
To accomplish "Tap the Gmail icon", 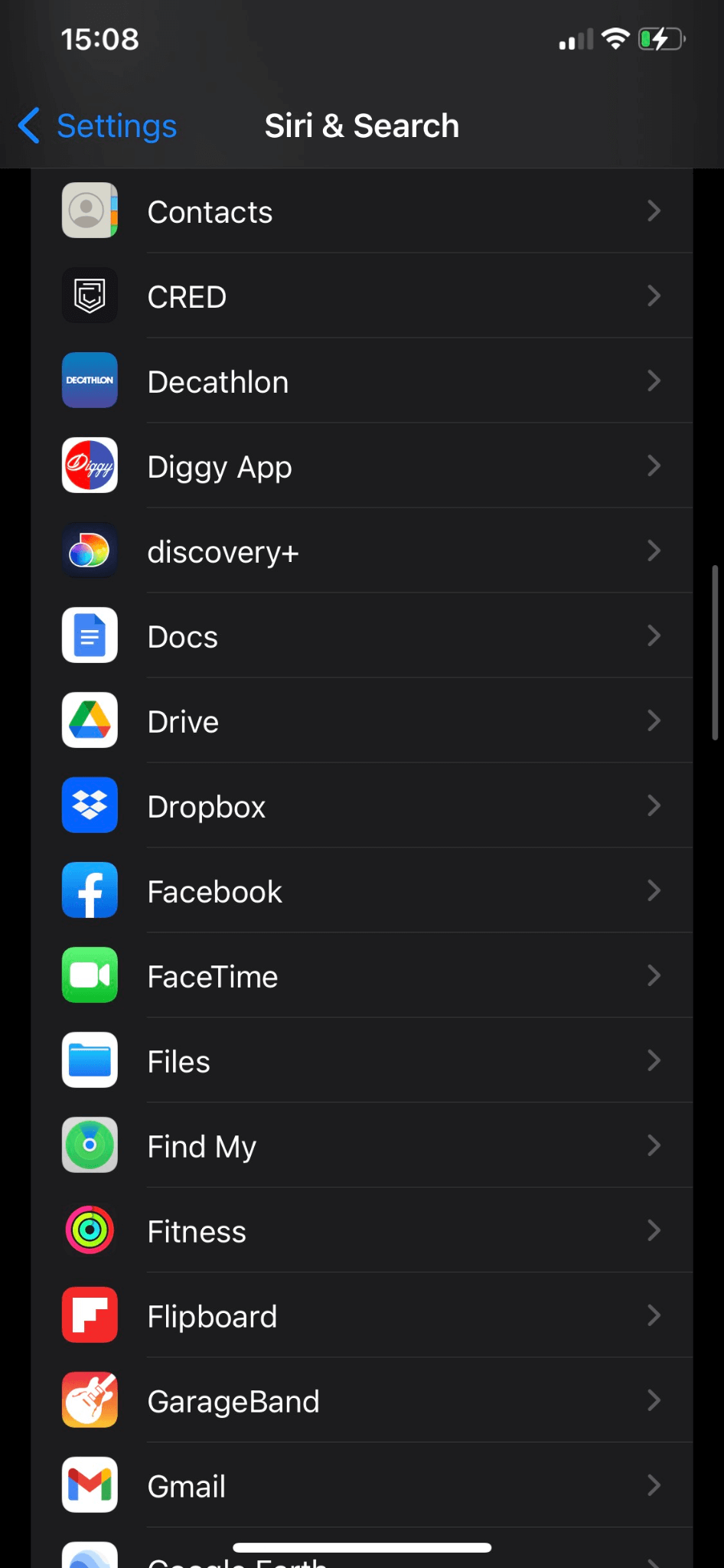I will pyautogui.click(x=90, y=1484).
